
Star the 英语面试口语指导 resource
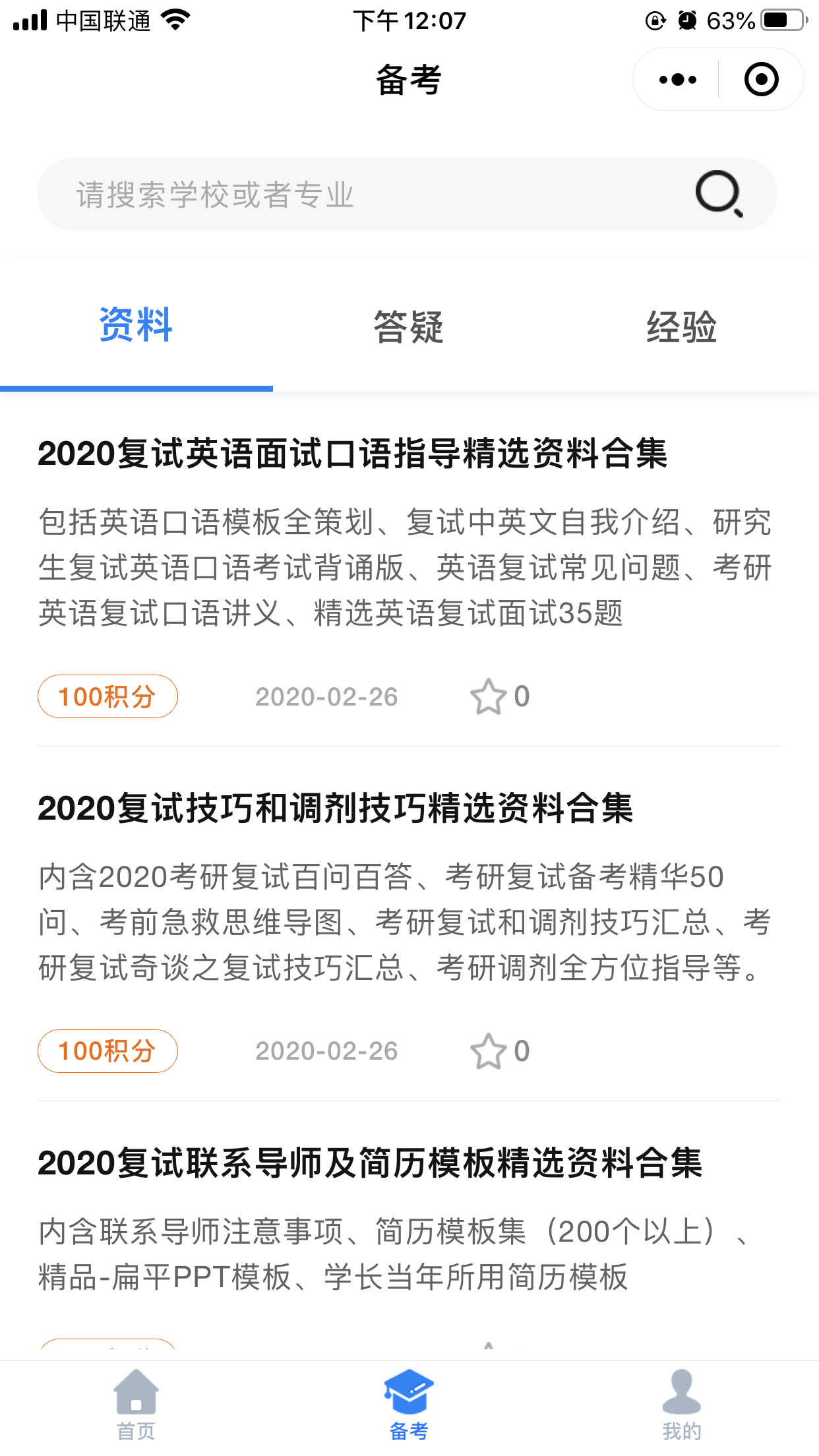click(488, 697)
